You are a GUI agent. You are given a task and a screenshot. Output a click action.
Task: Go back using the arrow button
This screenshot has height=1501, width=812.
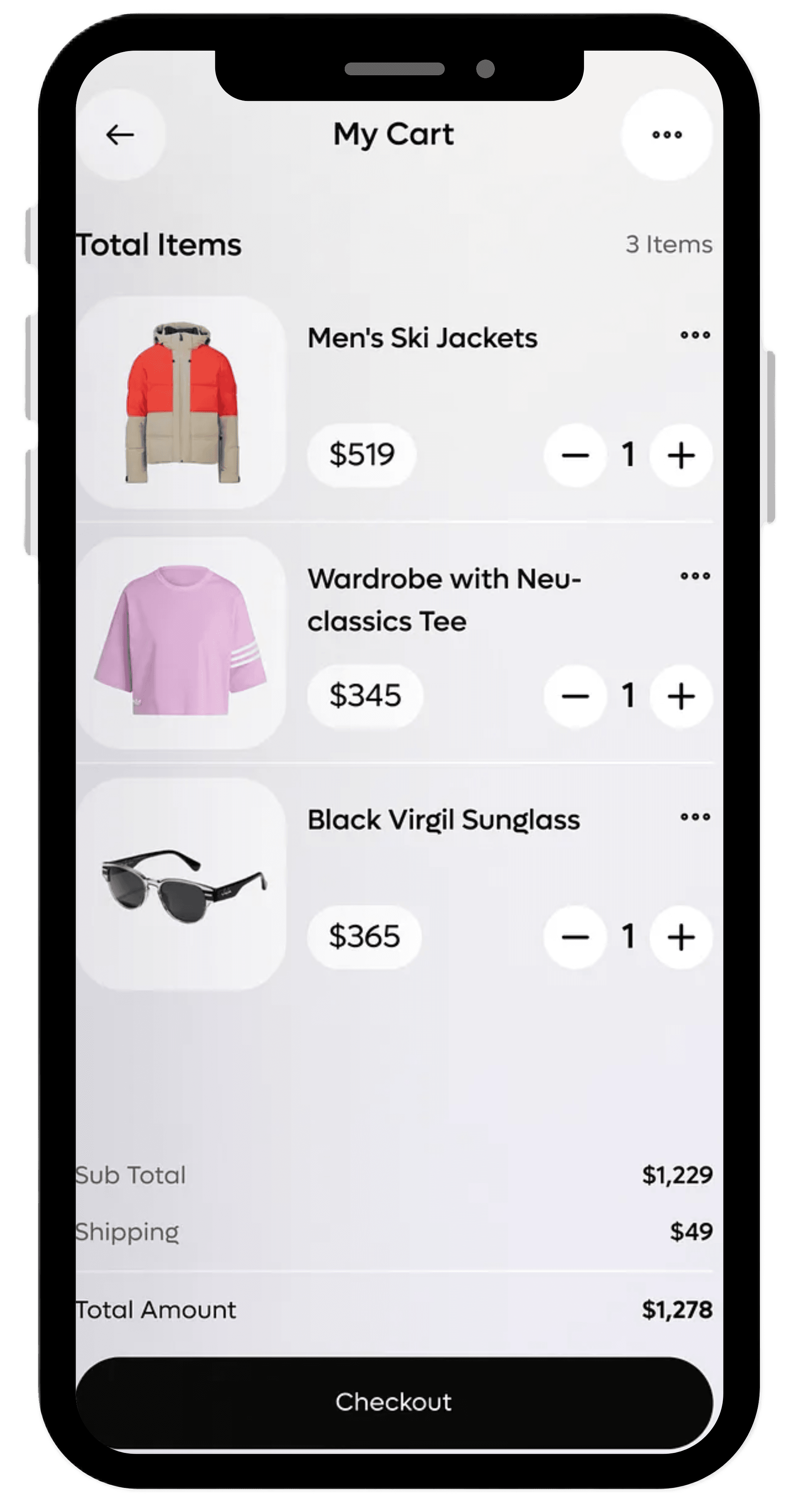pyautogui.click(x=120, y=135)
